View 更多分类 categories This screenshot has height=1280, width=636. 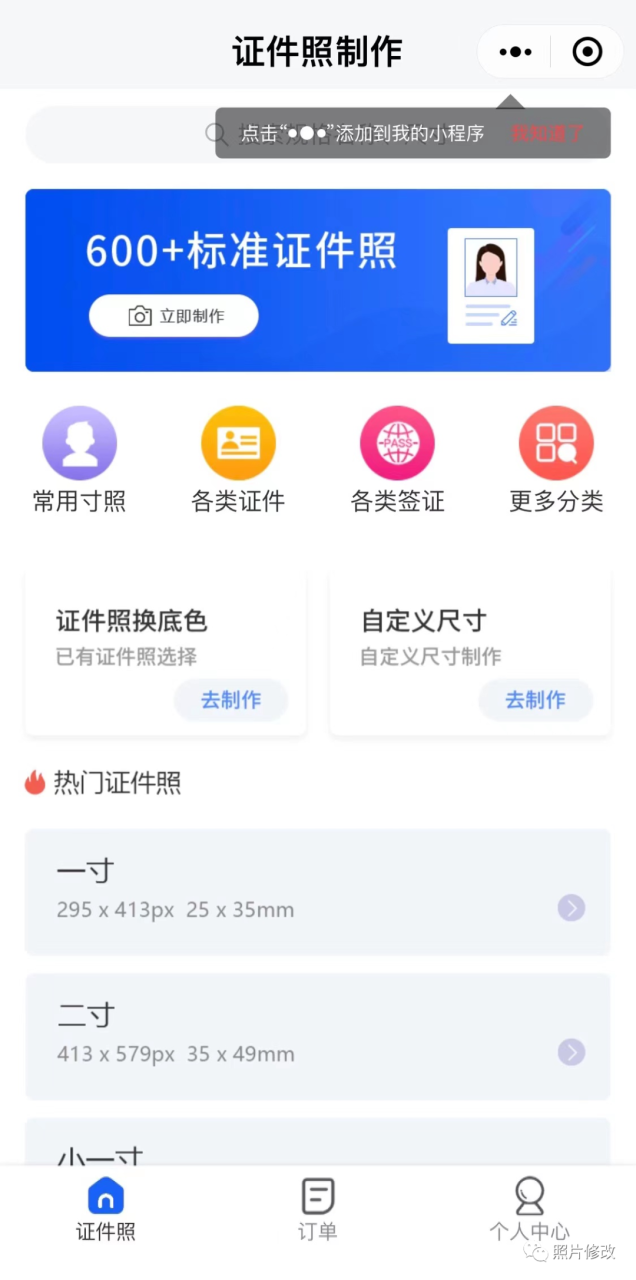556,462
